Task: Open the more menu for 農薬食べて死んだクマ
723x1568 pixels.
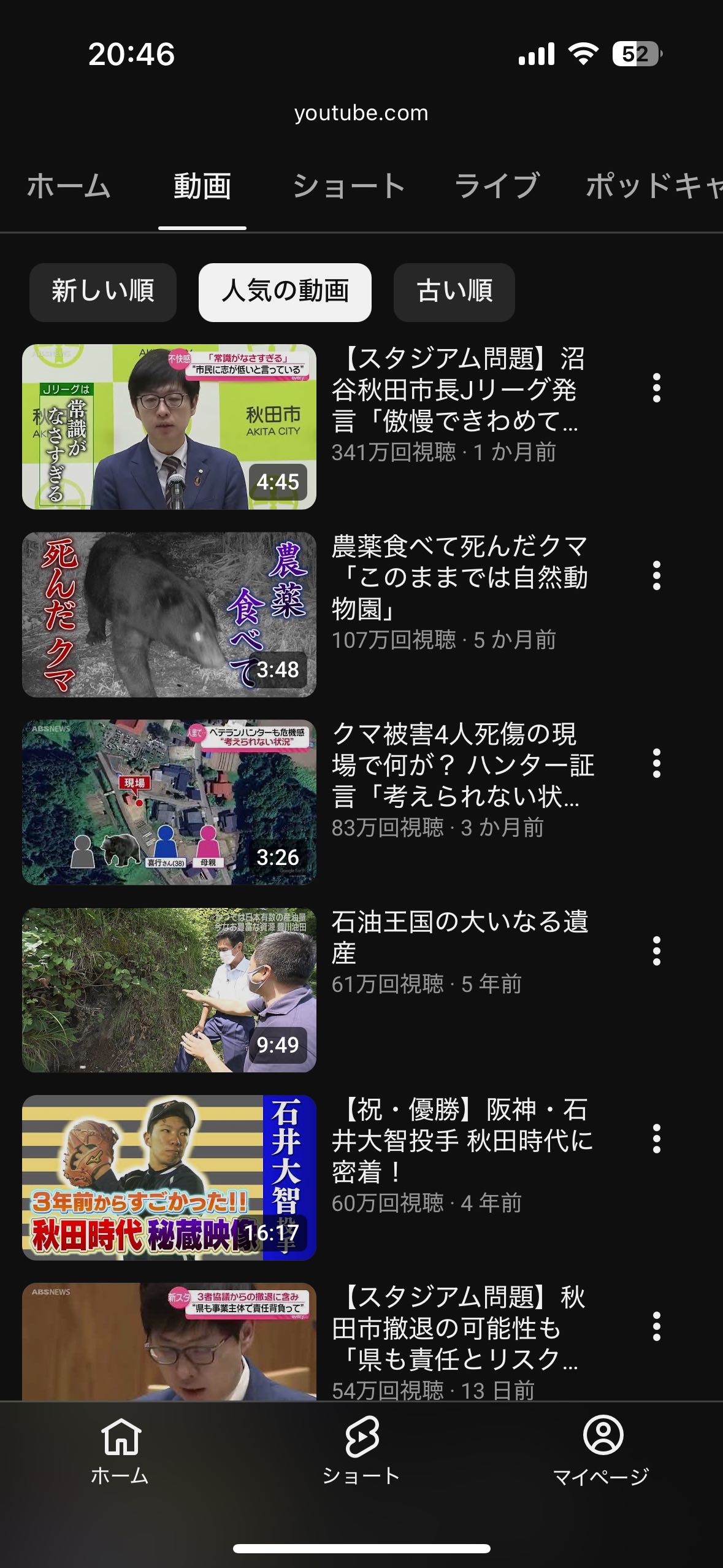Action: pyautogui.click(x=656, y=575)
